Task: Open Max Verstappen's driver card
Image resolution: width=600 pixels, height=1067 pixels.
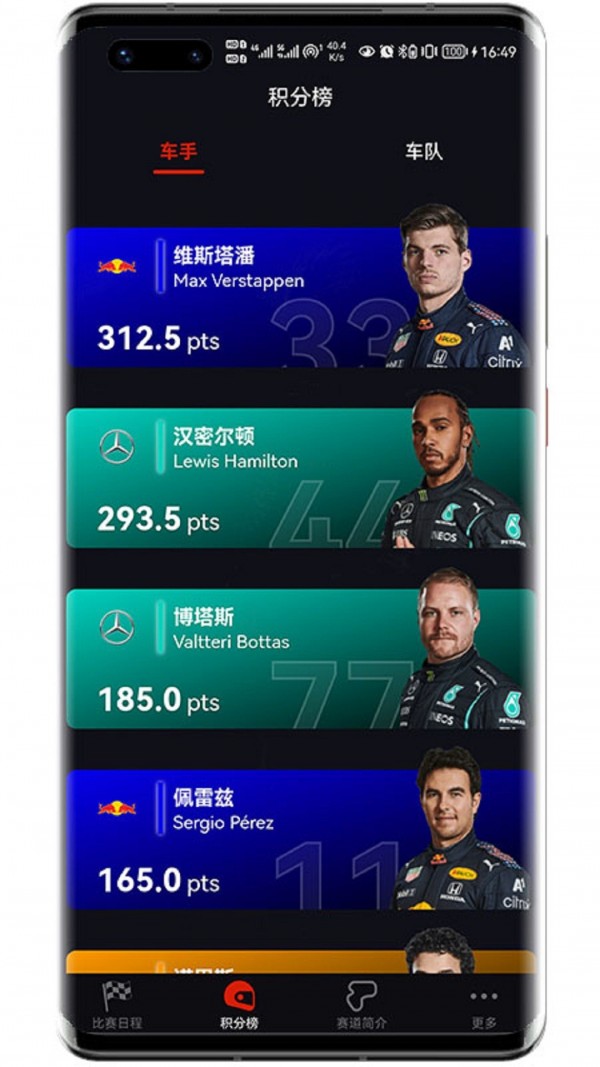Action: pyautogui.click(x=300, y=297)
